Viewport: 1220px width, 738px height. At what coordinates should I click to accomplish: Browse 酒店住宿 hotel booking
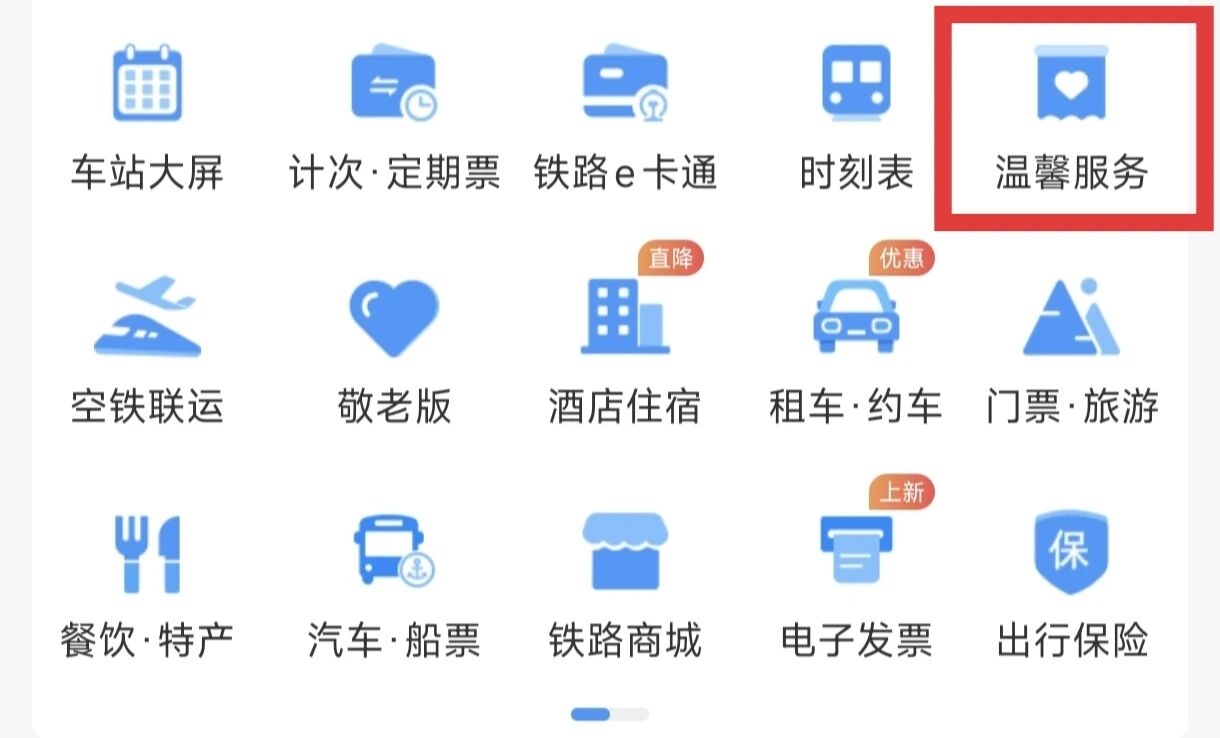point(625,350)
